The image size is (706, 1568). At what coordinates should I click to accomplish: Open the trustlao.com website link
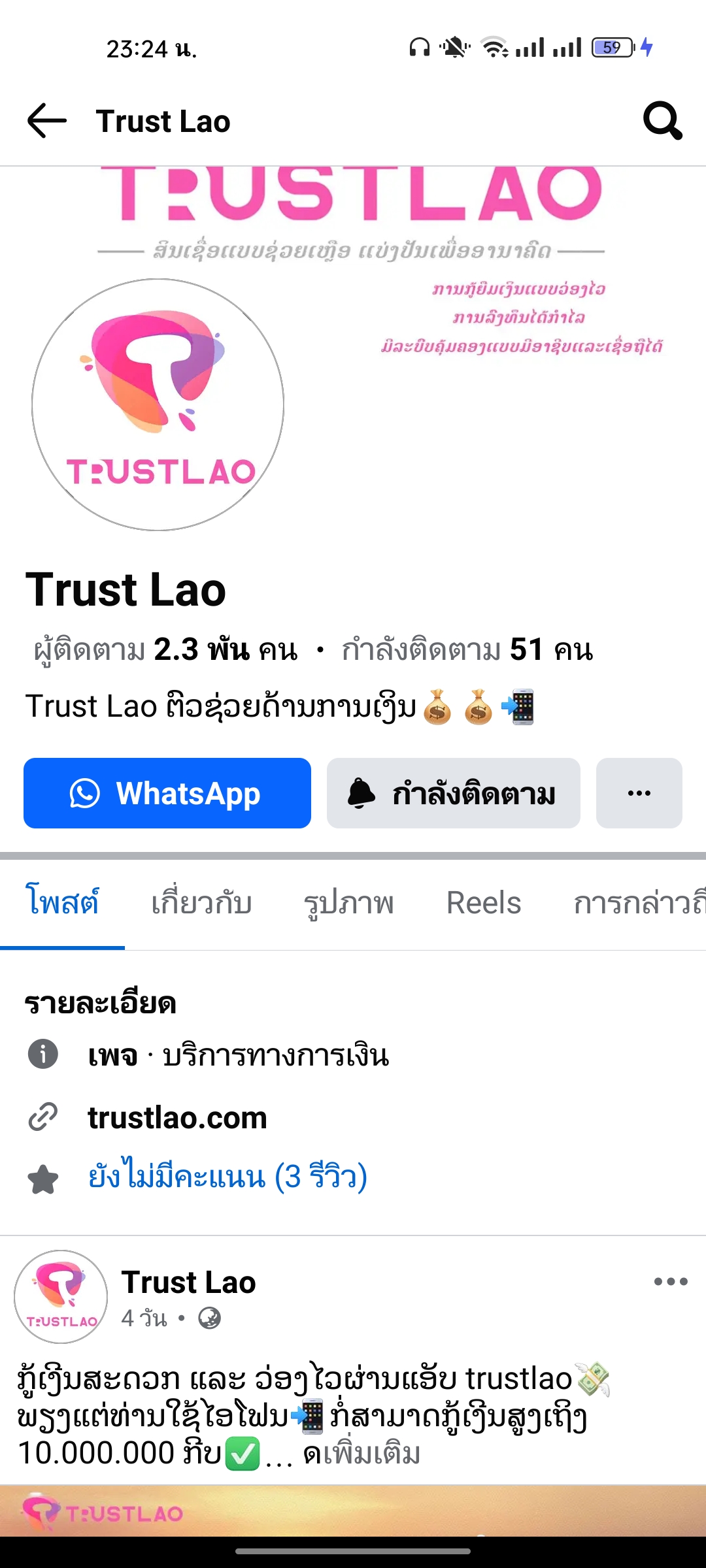pos(177,1118)
